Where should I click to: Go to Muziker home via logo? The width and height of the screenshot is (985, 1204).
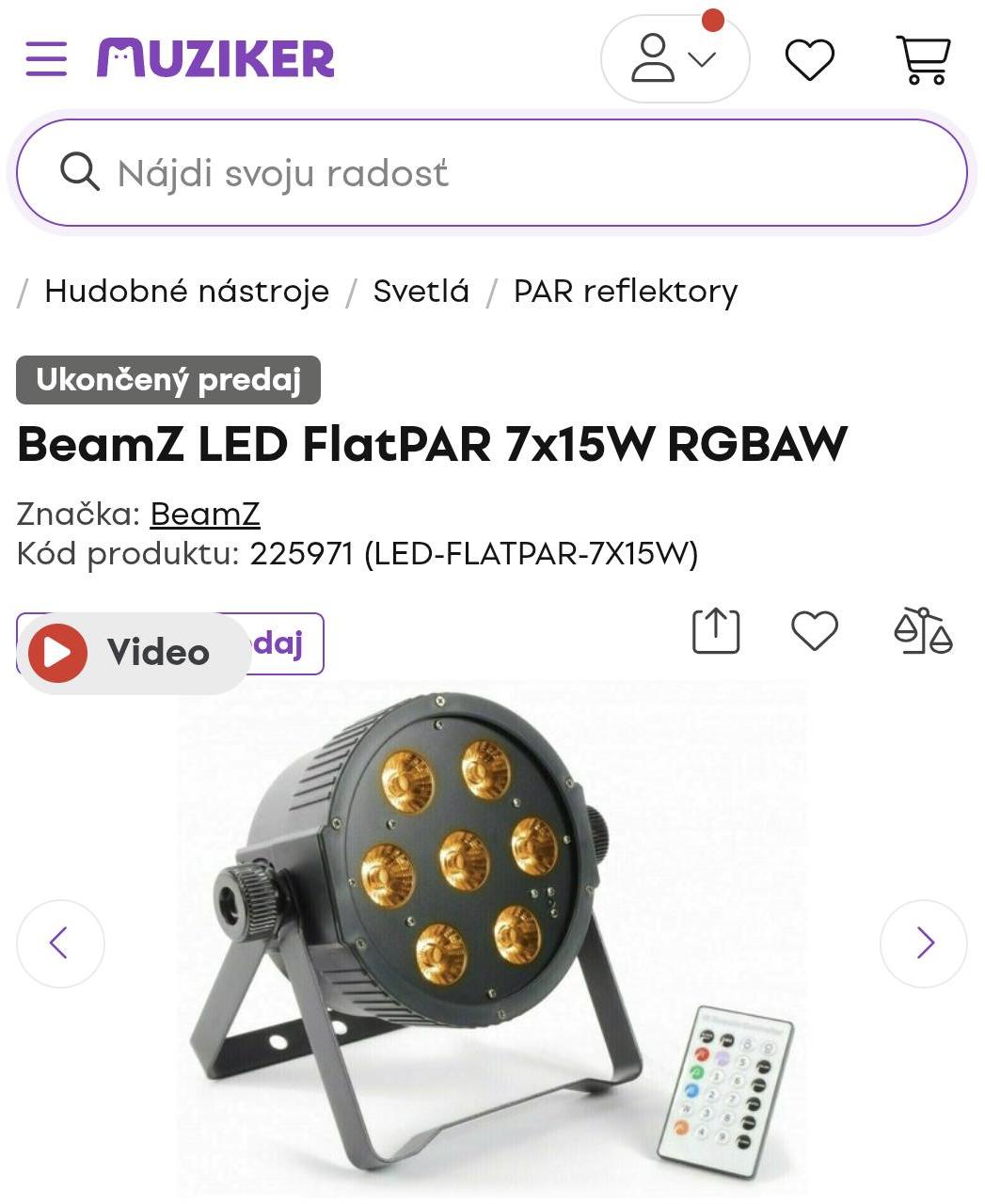pos(215,58)
